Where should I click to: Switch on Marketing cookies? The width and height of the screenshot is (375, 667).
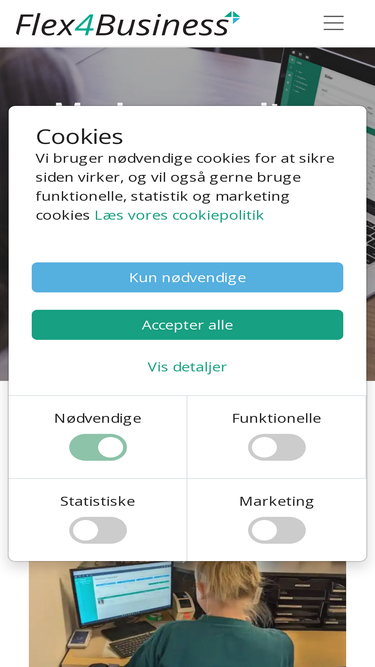tap(277, 530)
